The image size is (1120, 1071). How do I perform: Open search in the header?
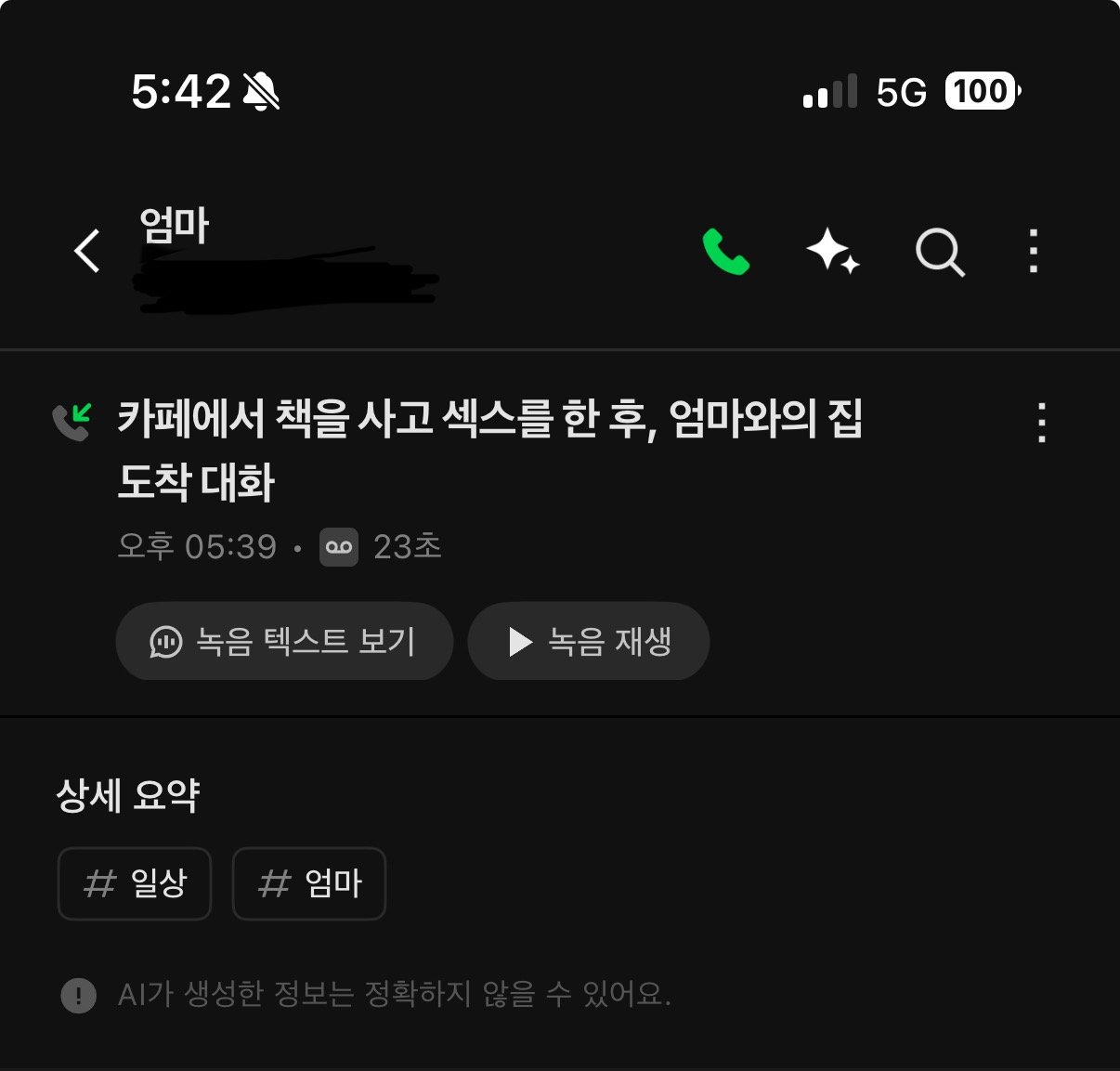coord(940,253)
